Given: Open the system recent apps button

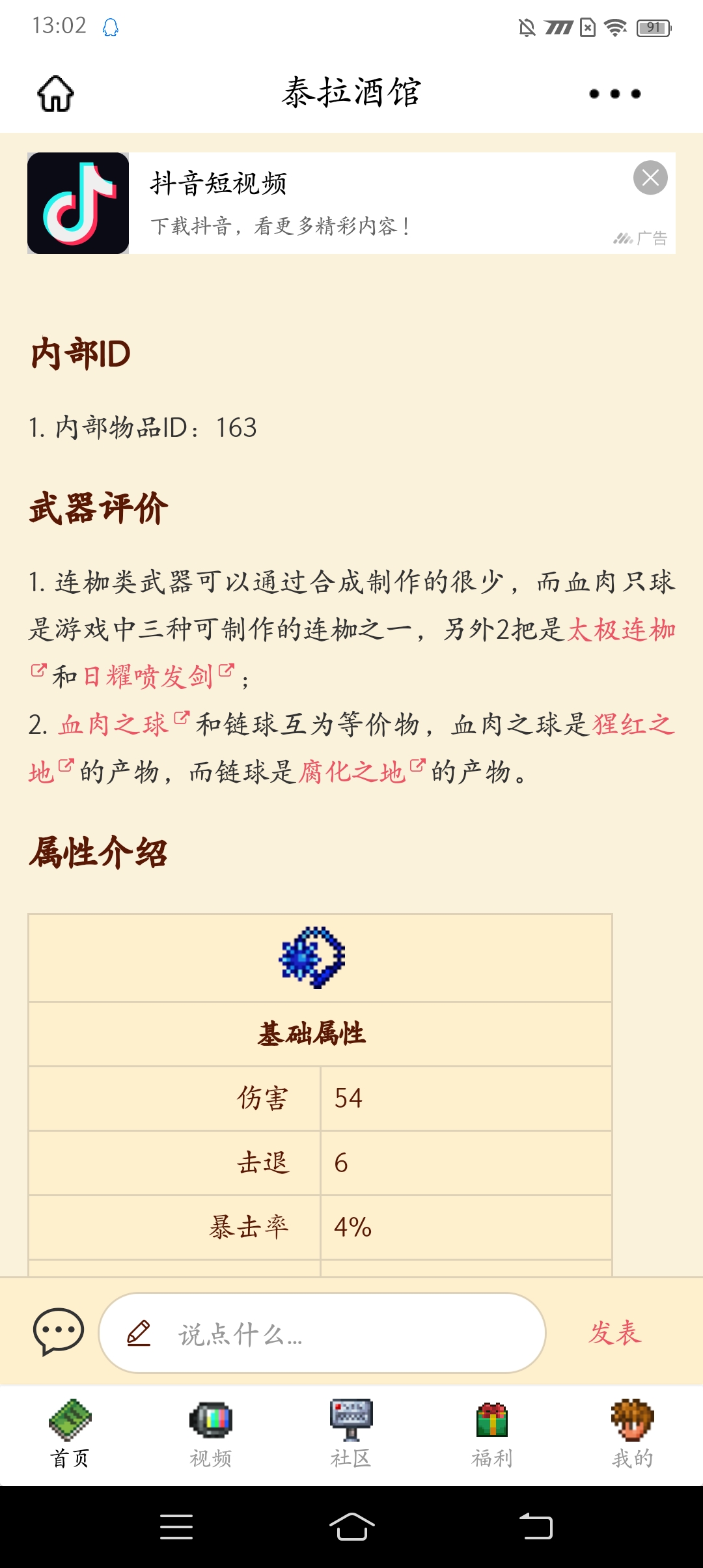Looking at the screenshot, I should point(176,1526).
